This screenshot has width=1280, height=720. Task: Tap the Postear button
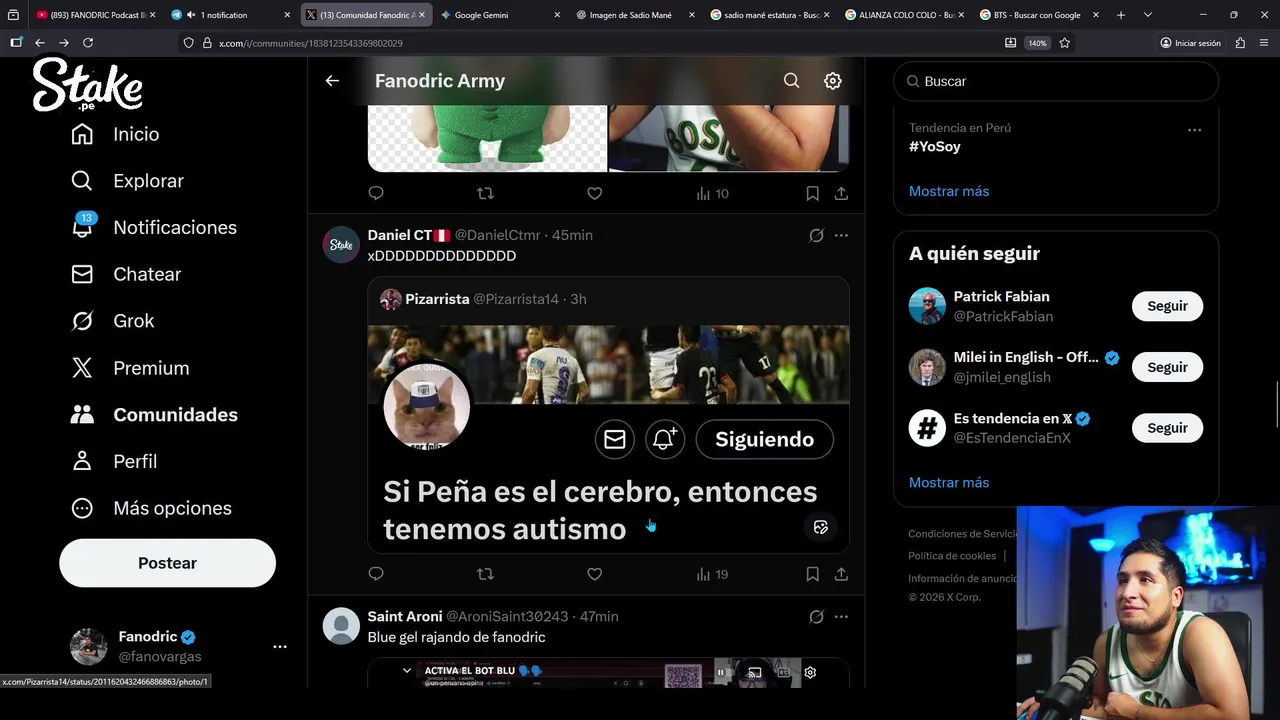(167, 563)
